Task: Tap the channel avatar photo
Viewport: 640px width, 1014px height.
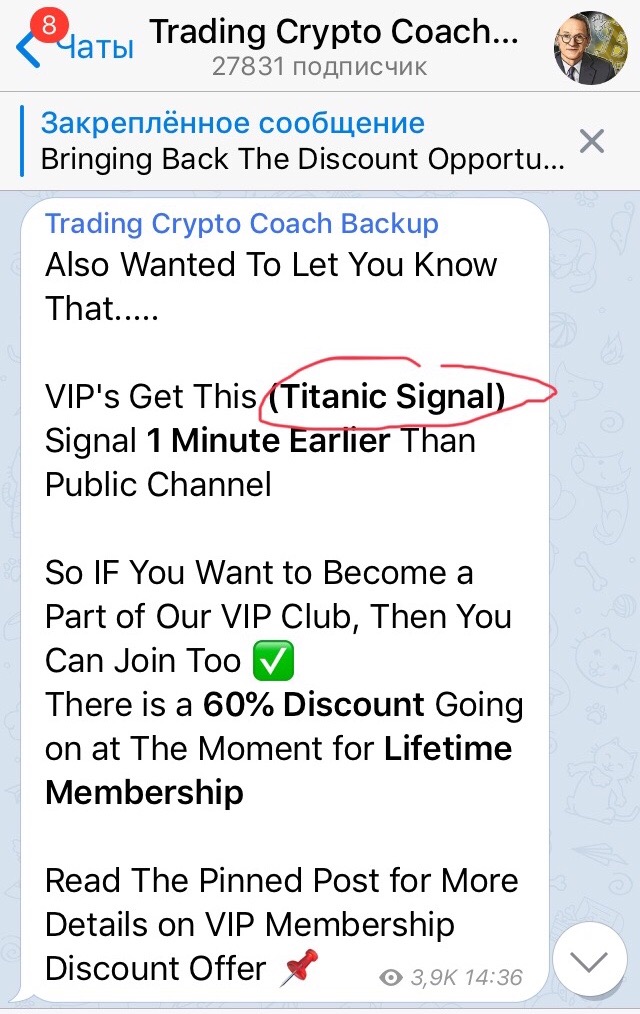Action: [x=597, y=48]
